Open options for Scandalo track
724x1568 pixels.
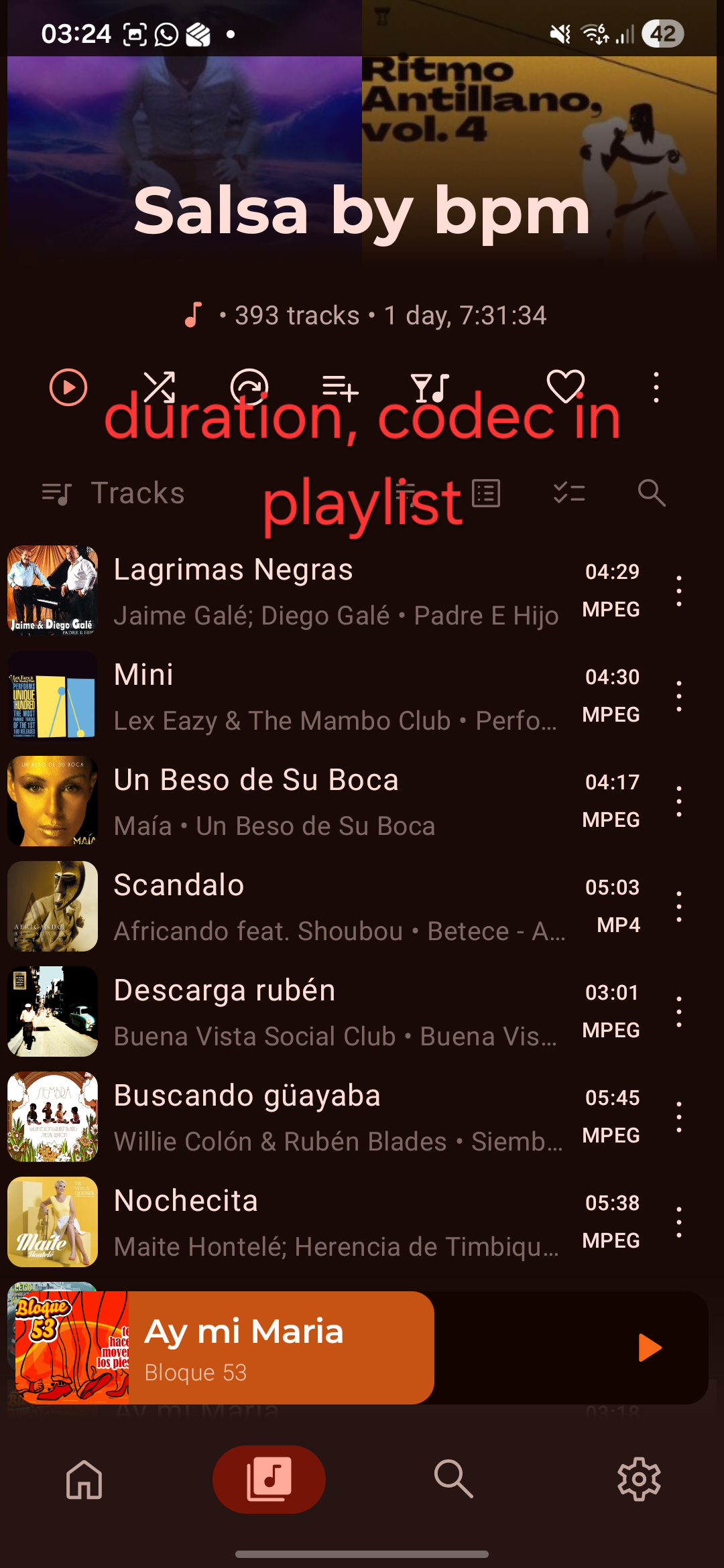point(679,907)
